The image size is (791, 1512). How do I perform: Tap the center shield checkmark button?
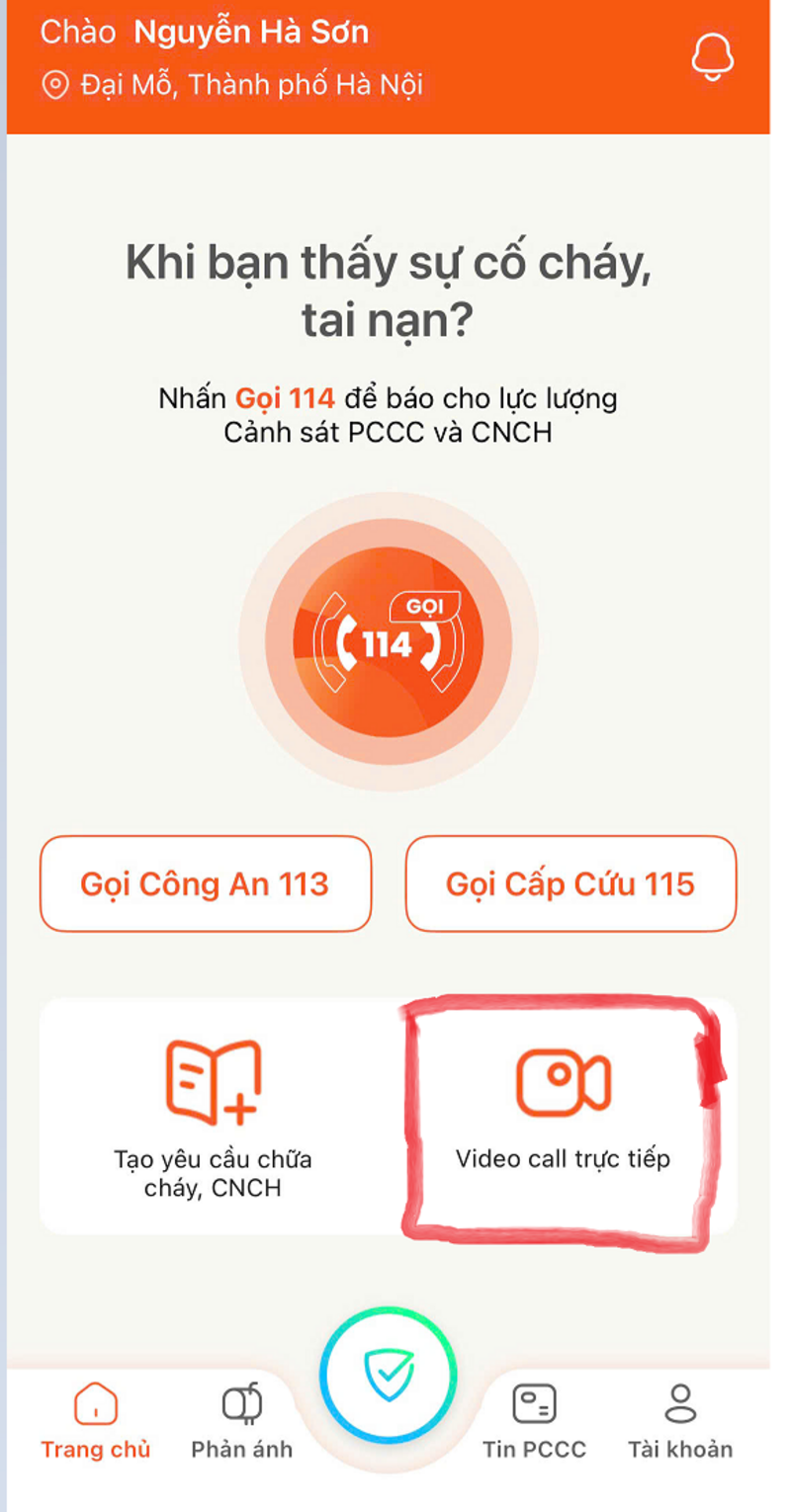click(x=388, y=1376)
